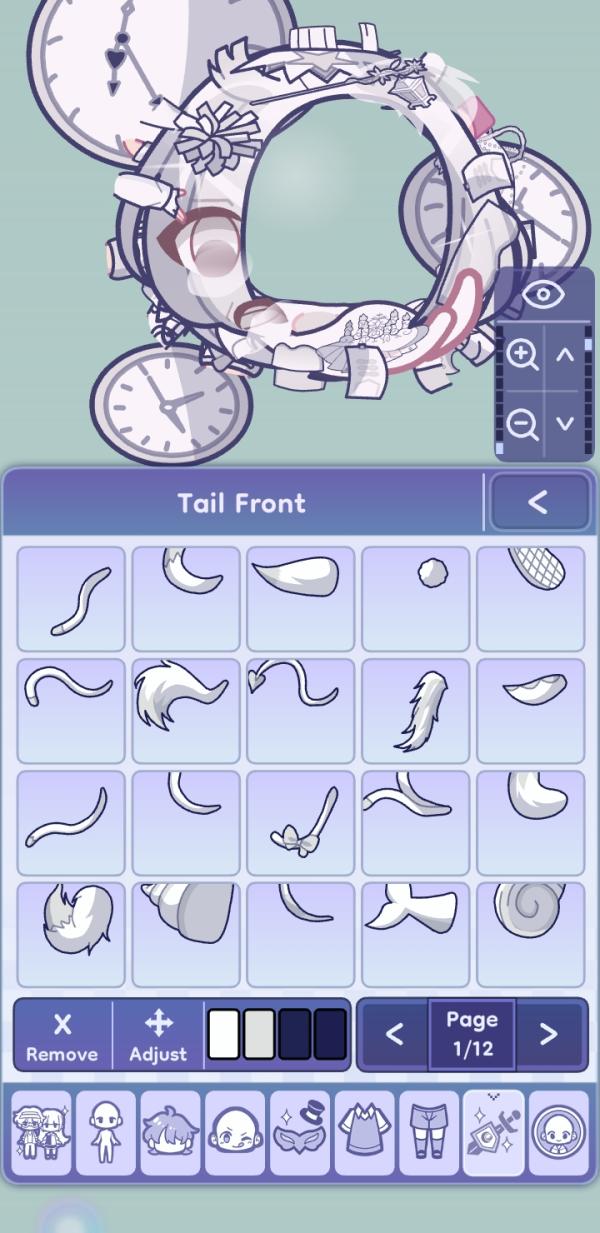Move the view down with the down arrow

click(565, 423)
